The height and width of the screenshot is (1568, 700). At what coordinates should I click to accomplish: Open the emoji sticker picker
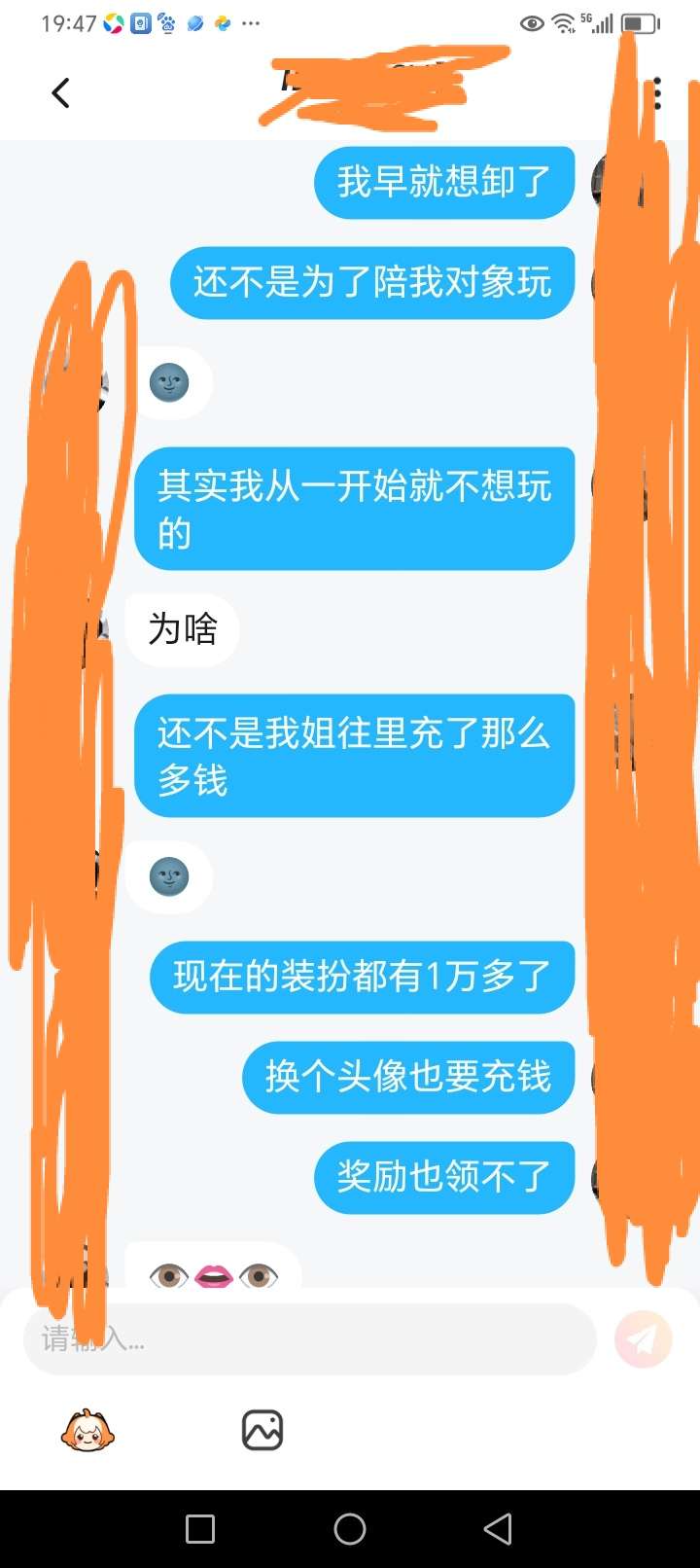coord(87,1431)
